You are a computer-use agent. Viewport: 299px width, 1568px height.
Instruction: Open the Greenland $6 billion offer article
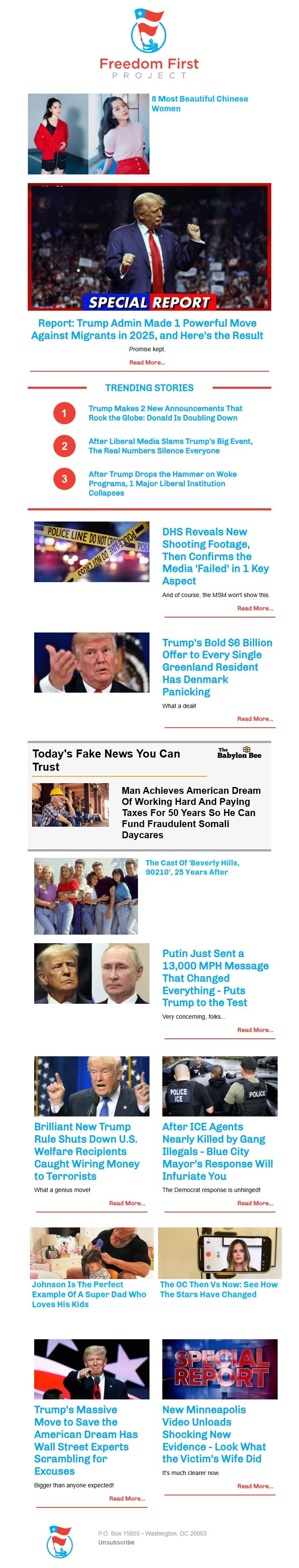point(217,667)
